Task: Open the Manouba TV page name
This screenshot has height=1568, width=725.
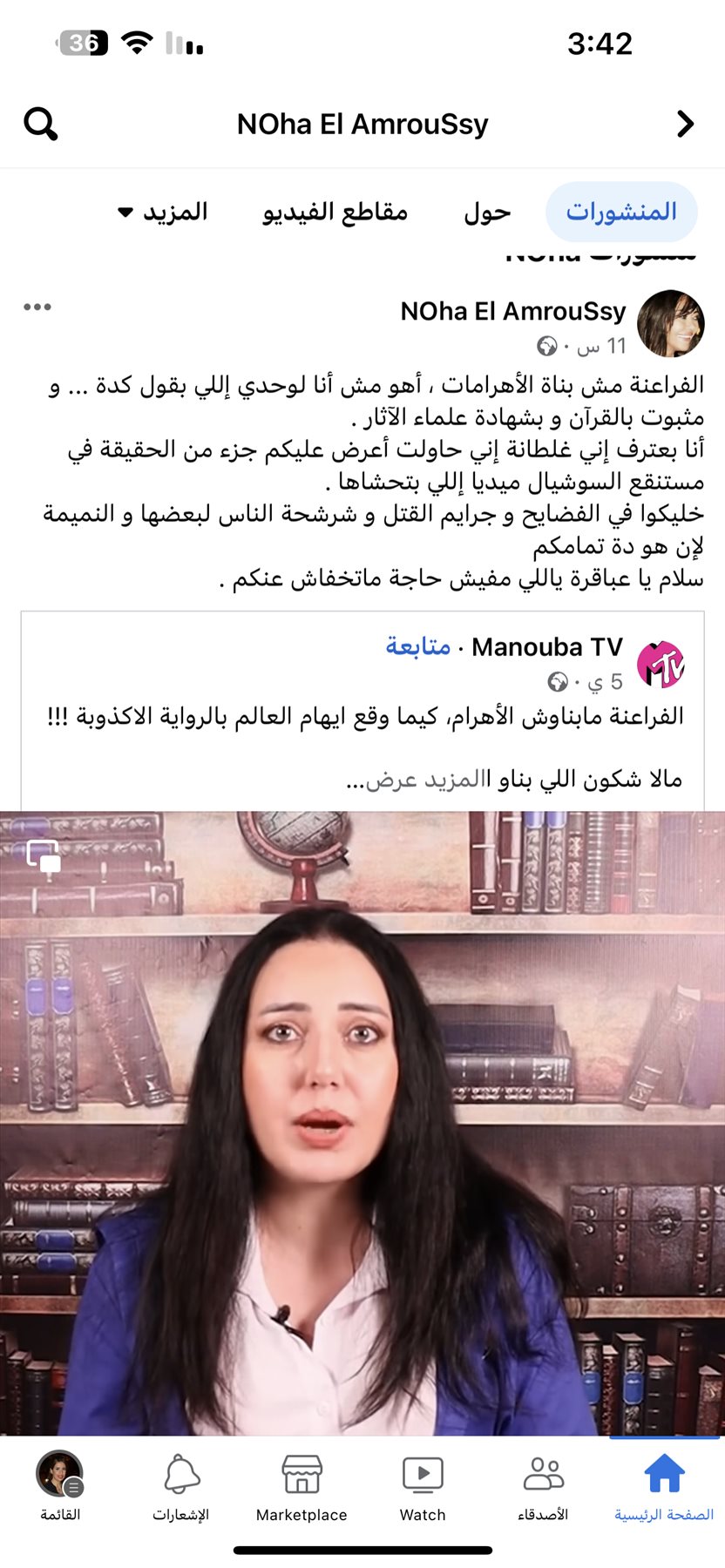Action: tap(547, 647)
